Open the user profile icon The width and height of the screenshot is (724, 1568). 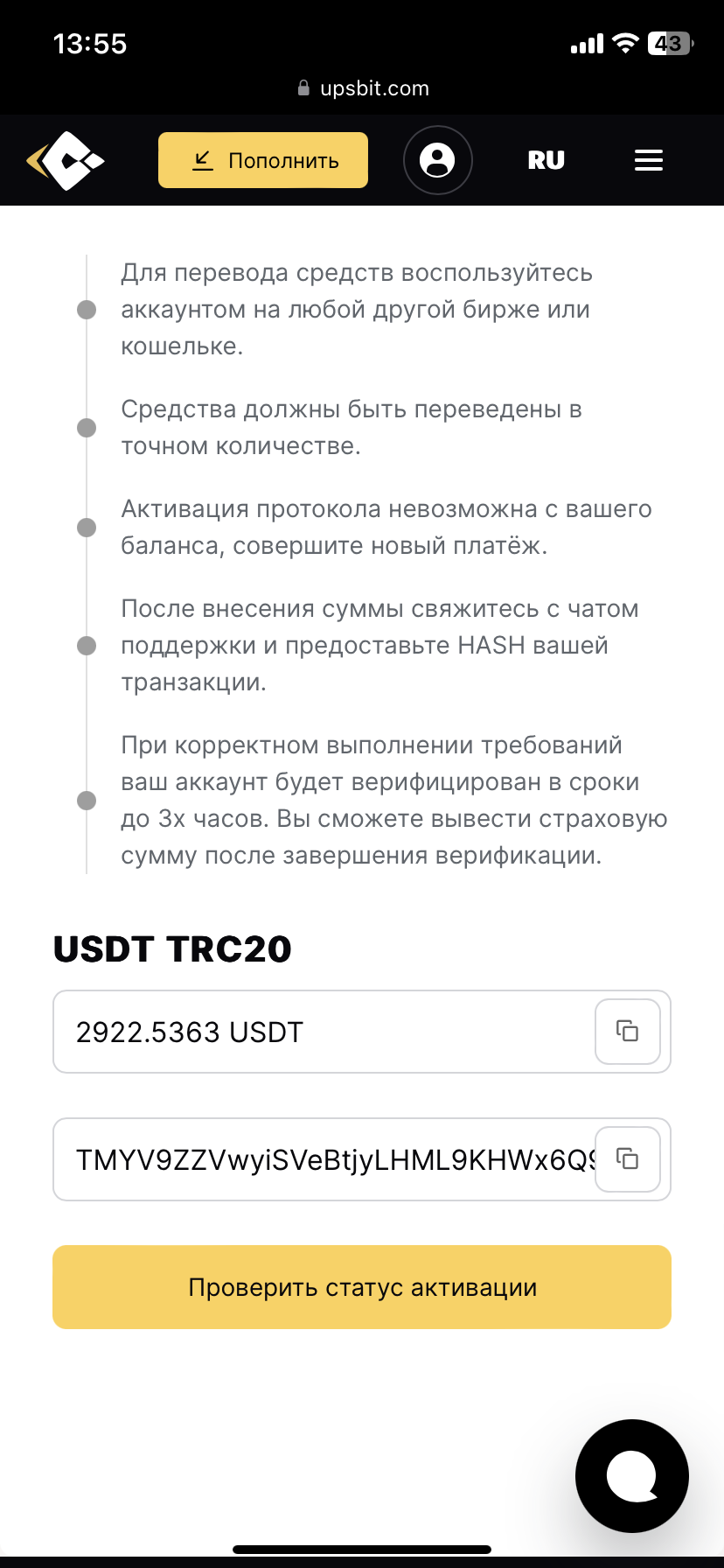click(x=438, y=160)
